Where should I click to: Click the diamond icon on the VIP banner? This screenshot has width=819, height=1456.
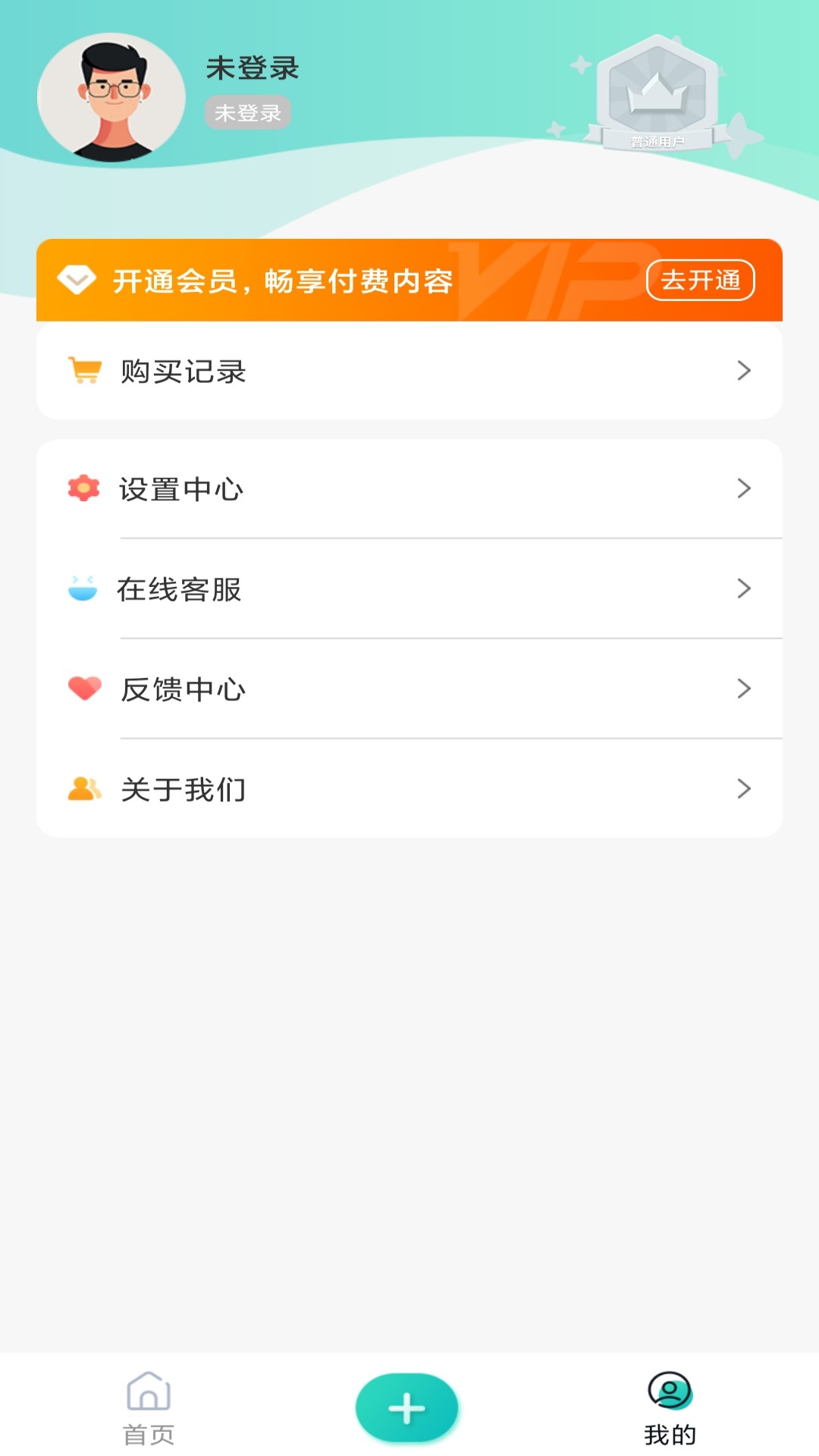[x=77, y=281]
